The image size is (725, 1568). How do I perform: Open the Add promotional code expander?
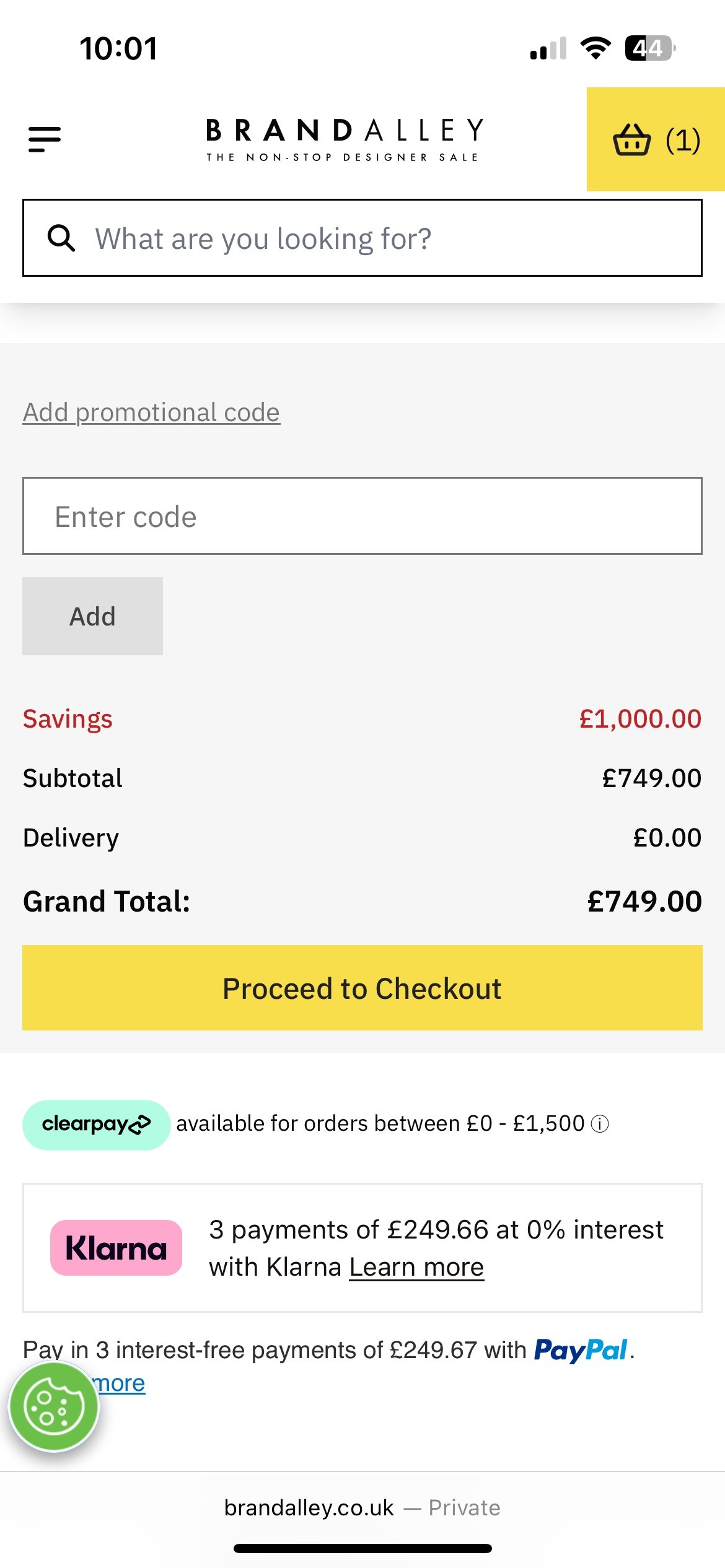click(151, 411)
